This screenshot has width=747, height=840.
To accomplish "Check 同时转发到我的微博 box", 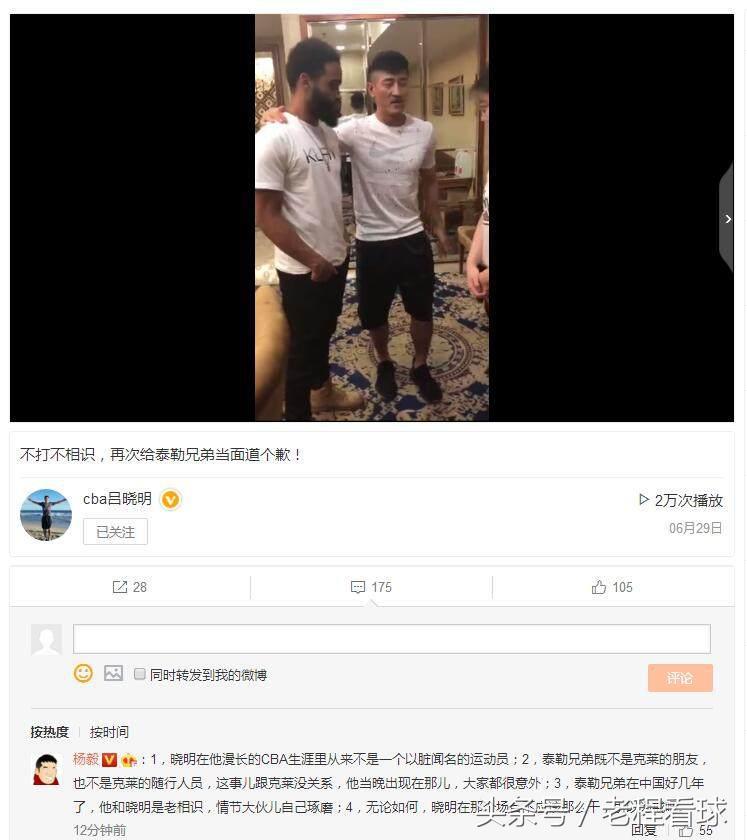I will pyautogui.click(x=141, y=675).
